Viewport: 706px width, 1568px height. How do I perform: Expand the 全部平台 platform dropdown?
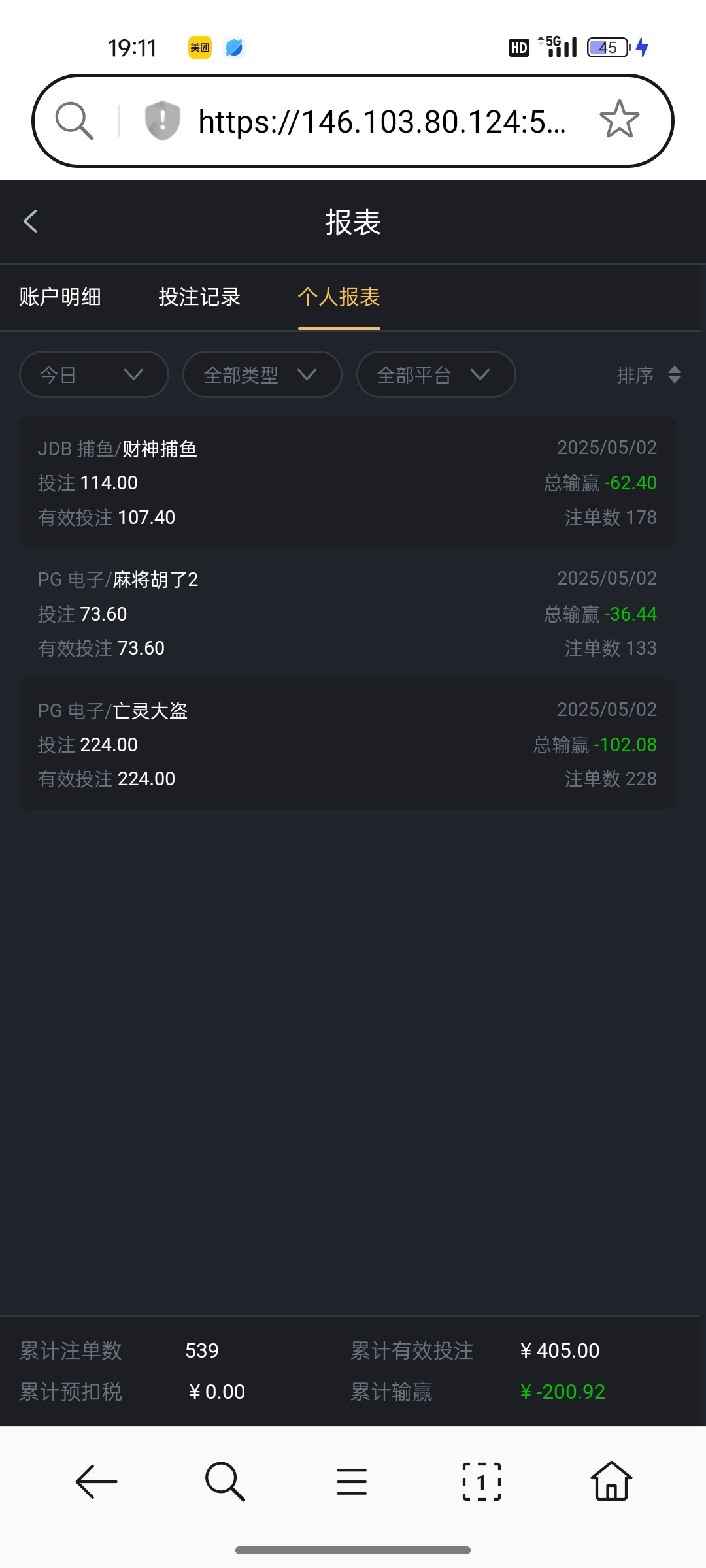pos(435,374)
